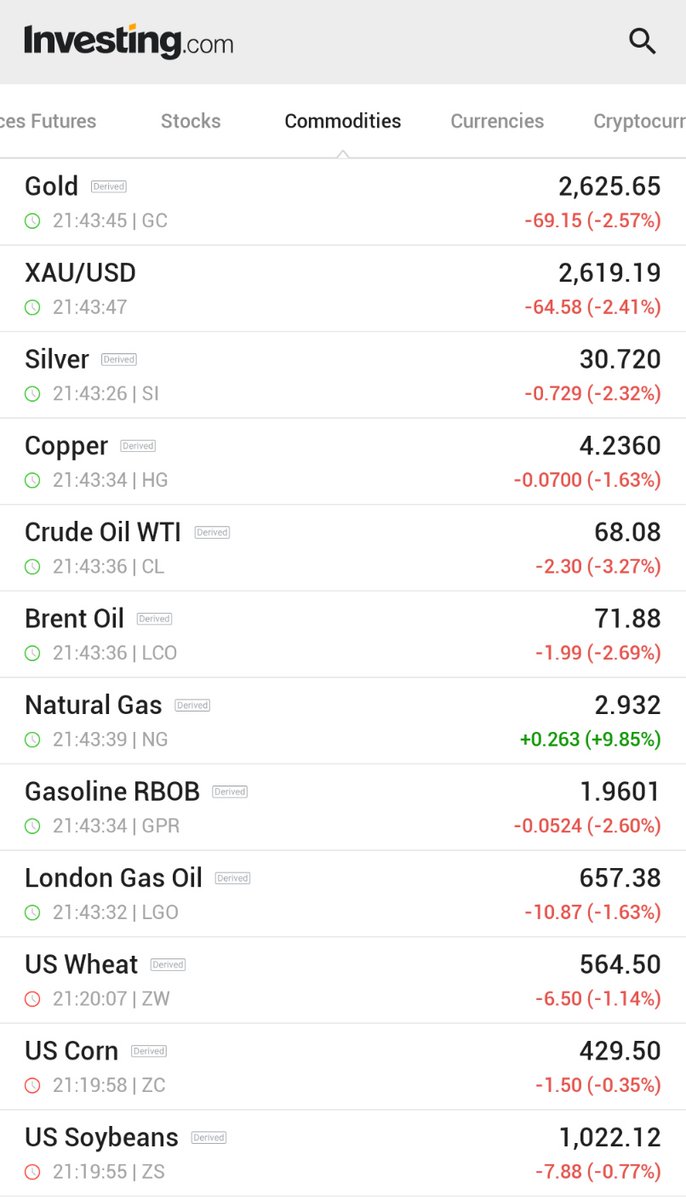Viewport: 686px width, 1200px height.
Task: Select the Indices Futures tab
Action: tap(48, 121)
